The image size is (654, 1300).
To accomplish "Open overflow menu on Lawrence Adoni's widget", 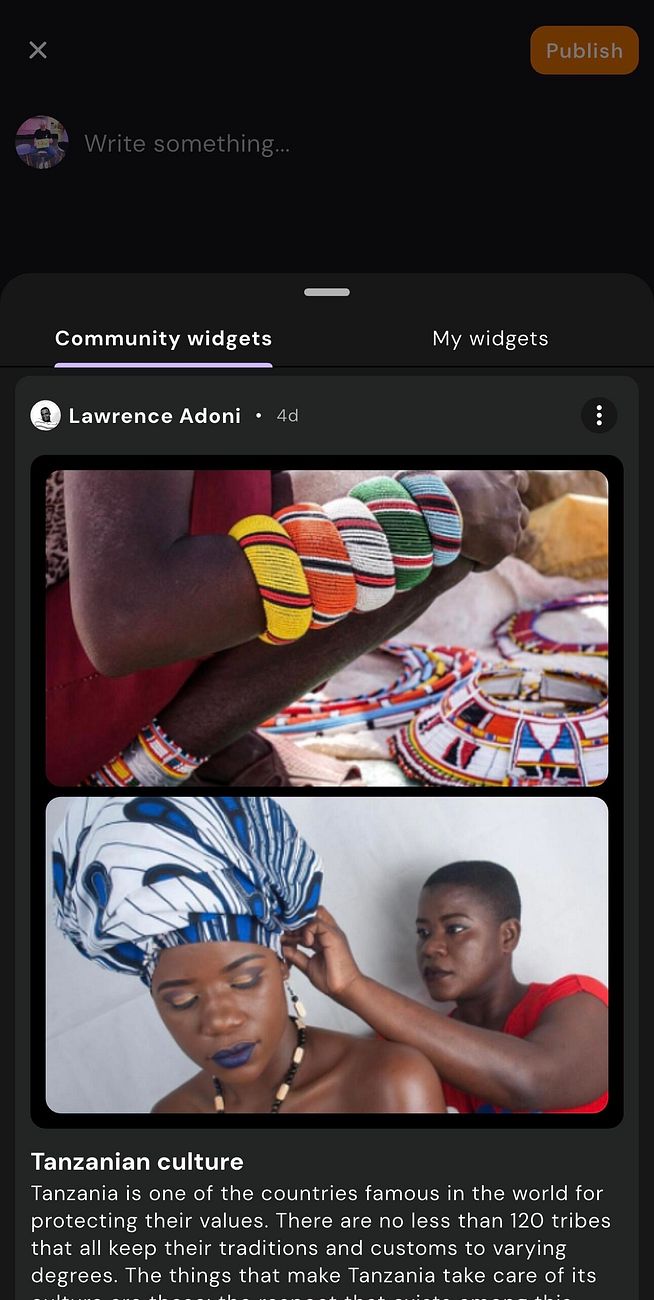I will pyautogui.click(x=599, y=416).
